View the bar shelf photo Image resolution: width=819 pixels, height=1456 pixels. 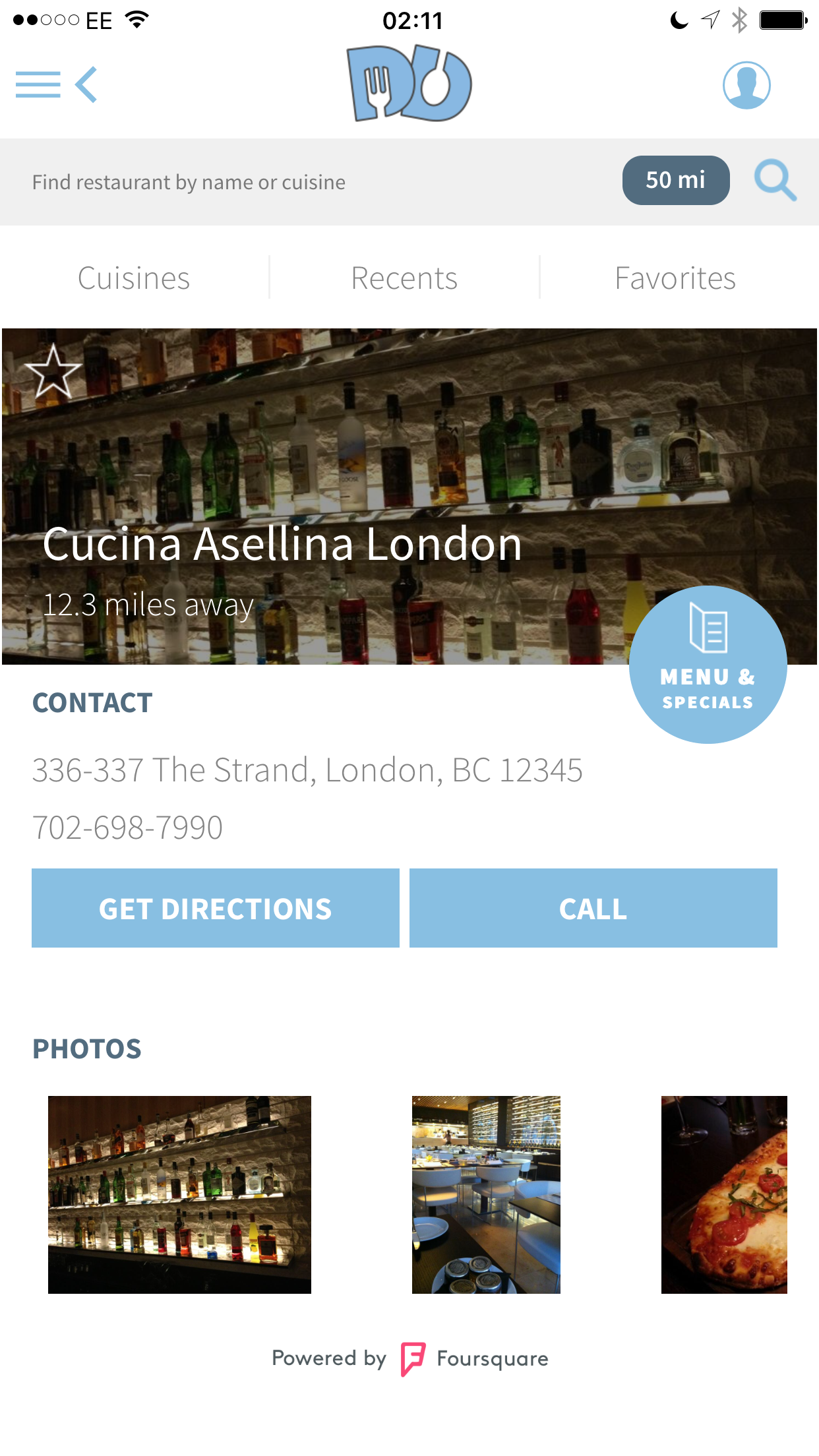tap(179, 1194)
